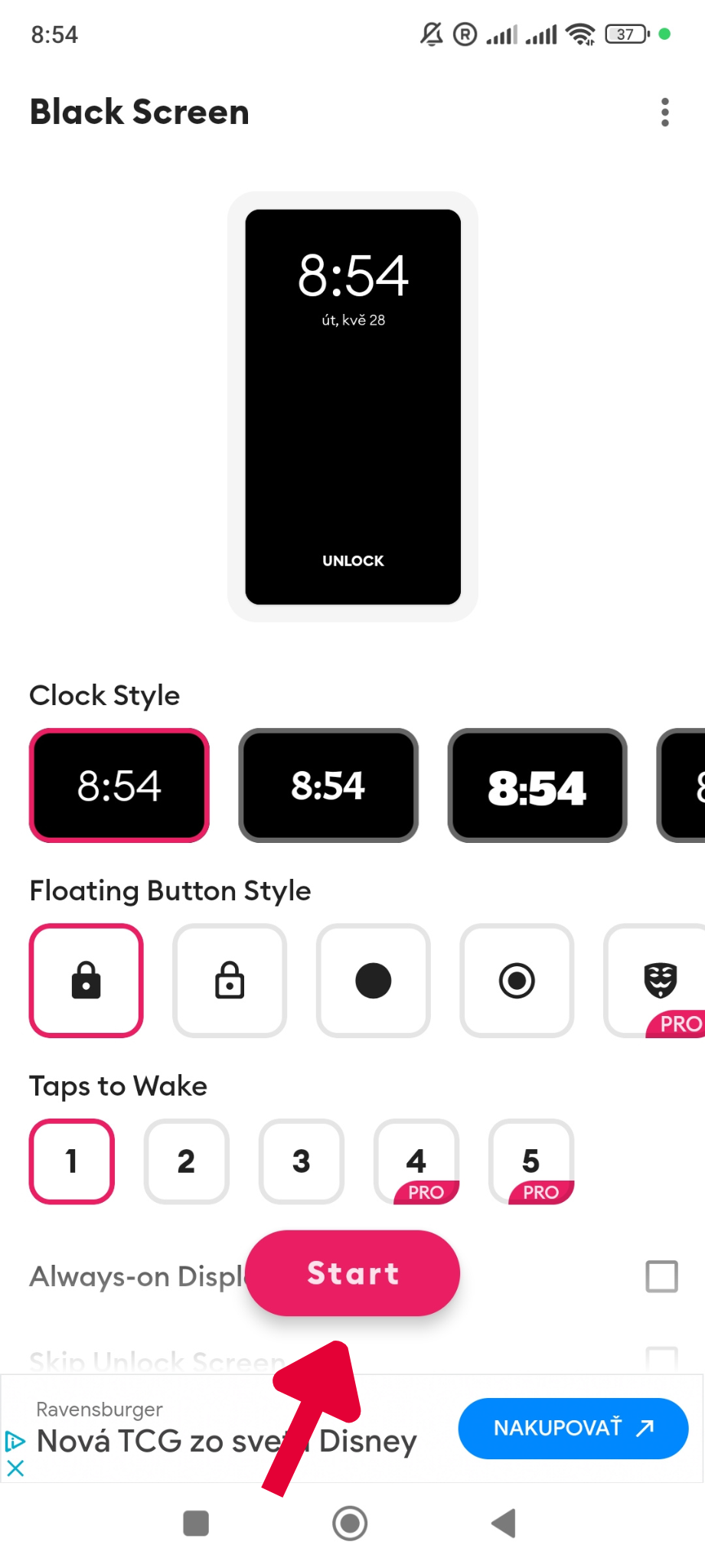Select the thin font clock style
Screen dimensions: 705x1568
(119, 786)
